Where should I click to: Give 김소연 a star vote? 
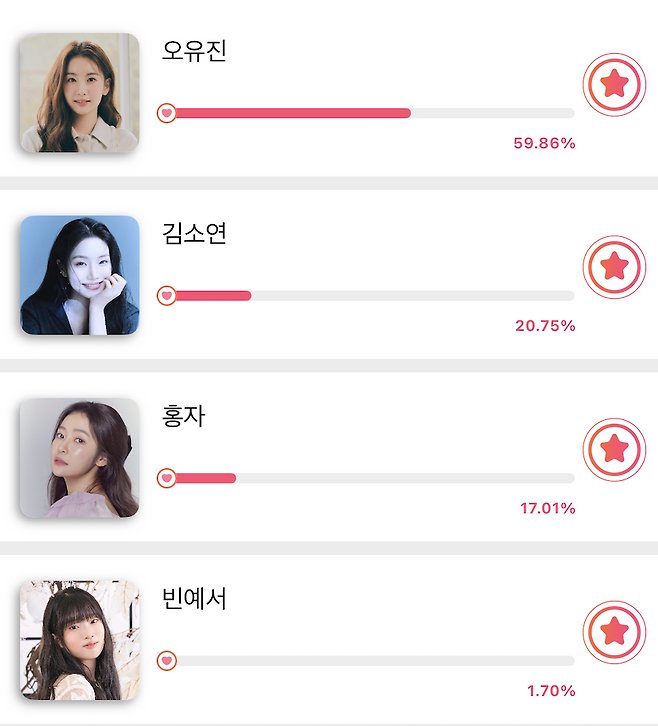point(614,268)
